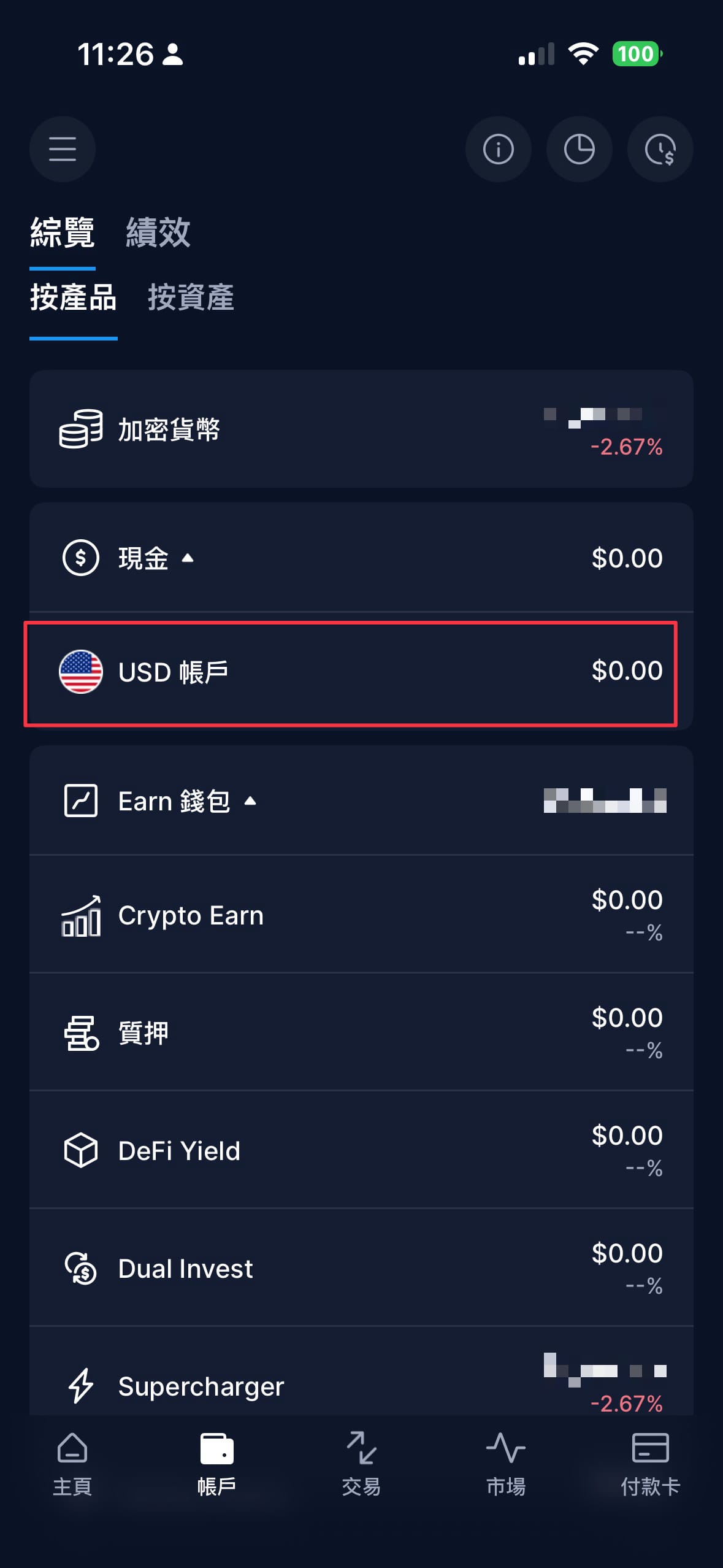Select the 按產品 view
This screenshot has width=723, height=1568.
74,298
